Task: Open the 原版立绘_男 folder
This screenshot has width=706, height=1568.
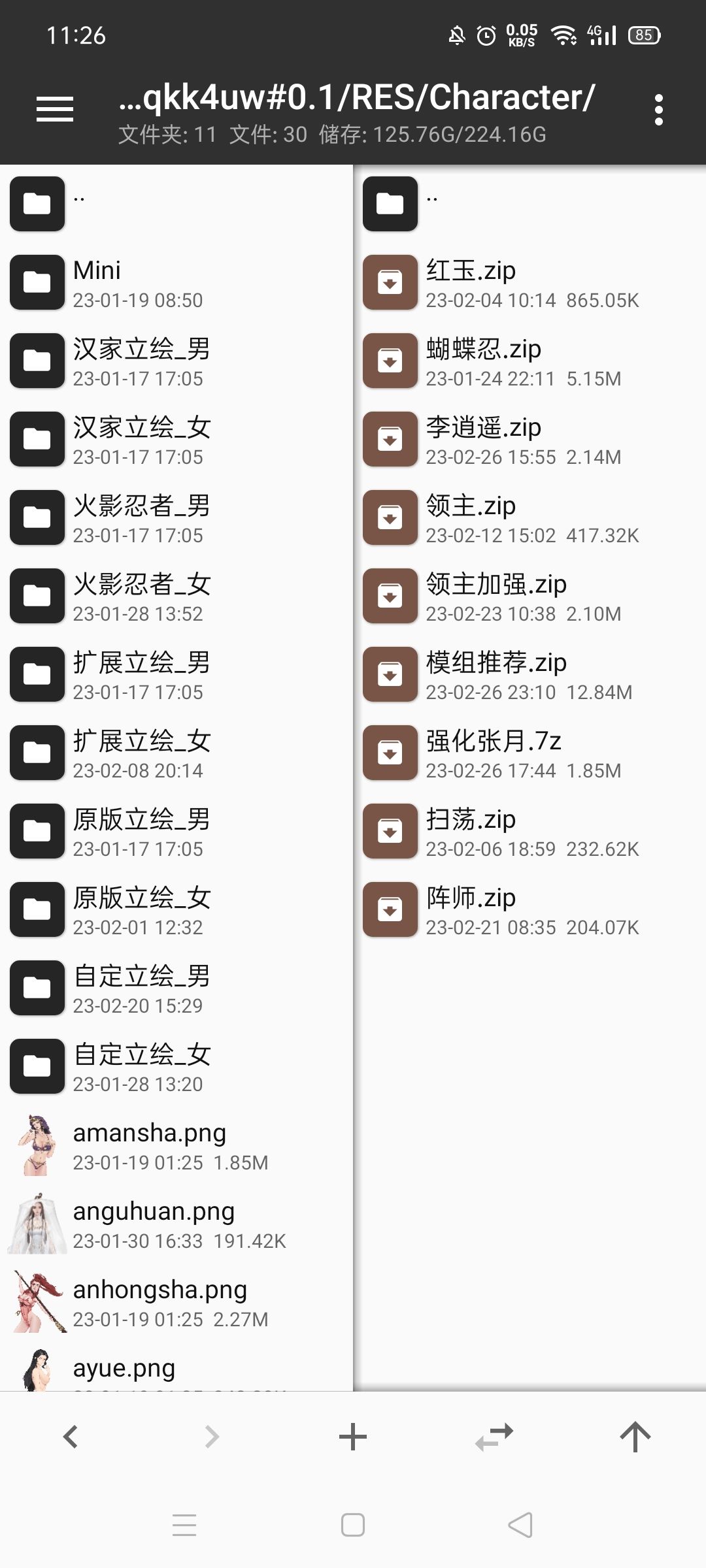Action: click(x=141, y=831)
